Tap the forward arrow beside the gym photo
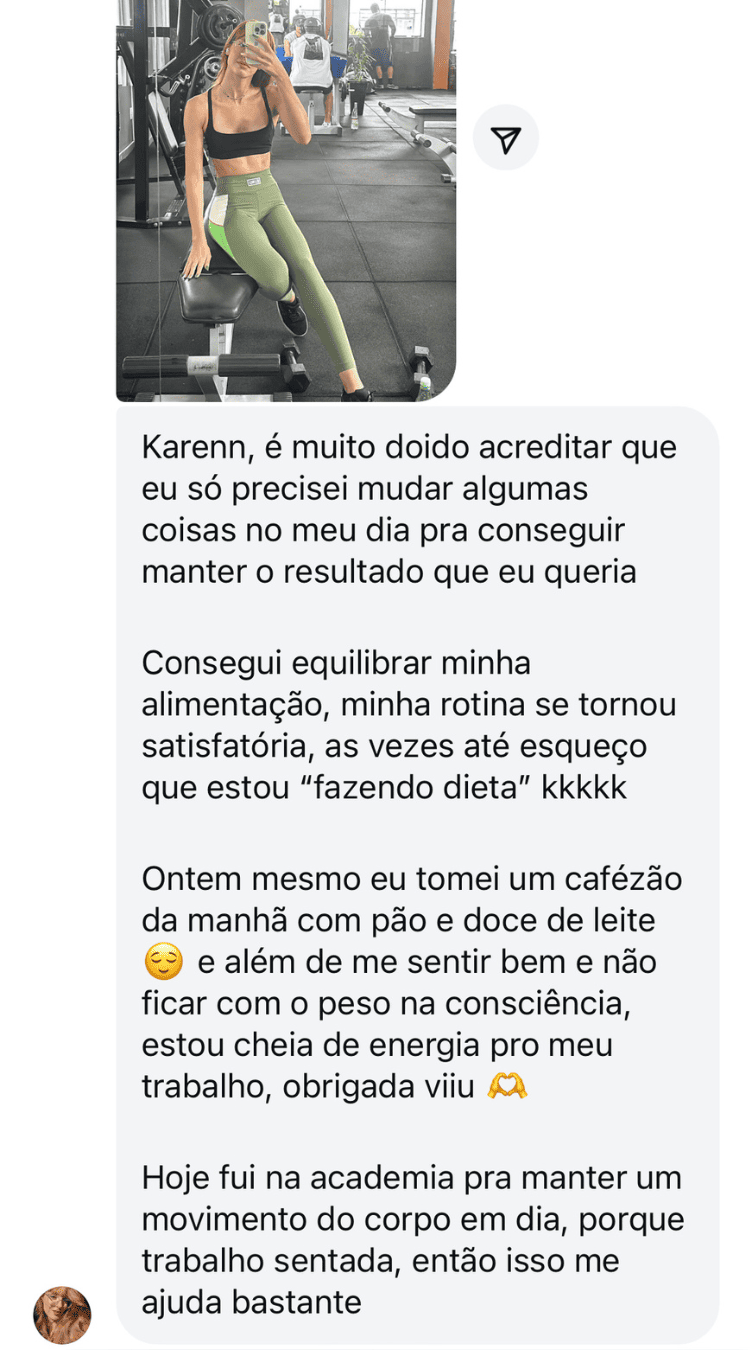750x1350 pixels. [x=506, y=139]
